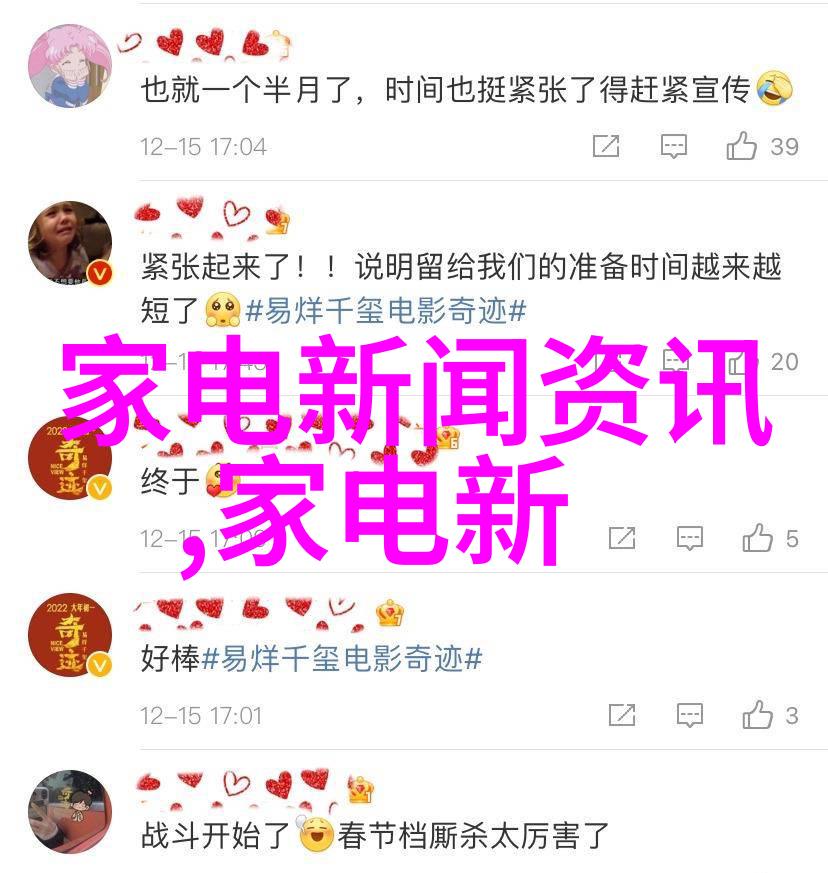Reply to the 终于 comment

tap(689, 539)
